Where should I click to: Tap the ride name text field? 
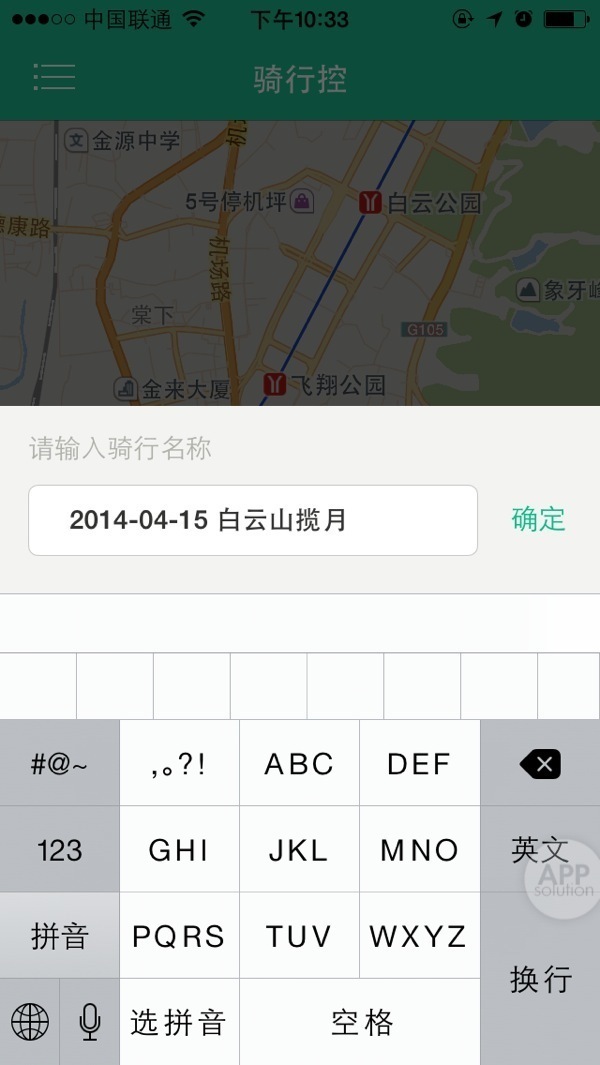(252, 520)
